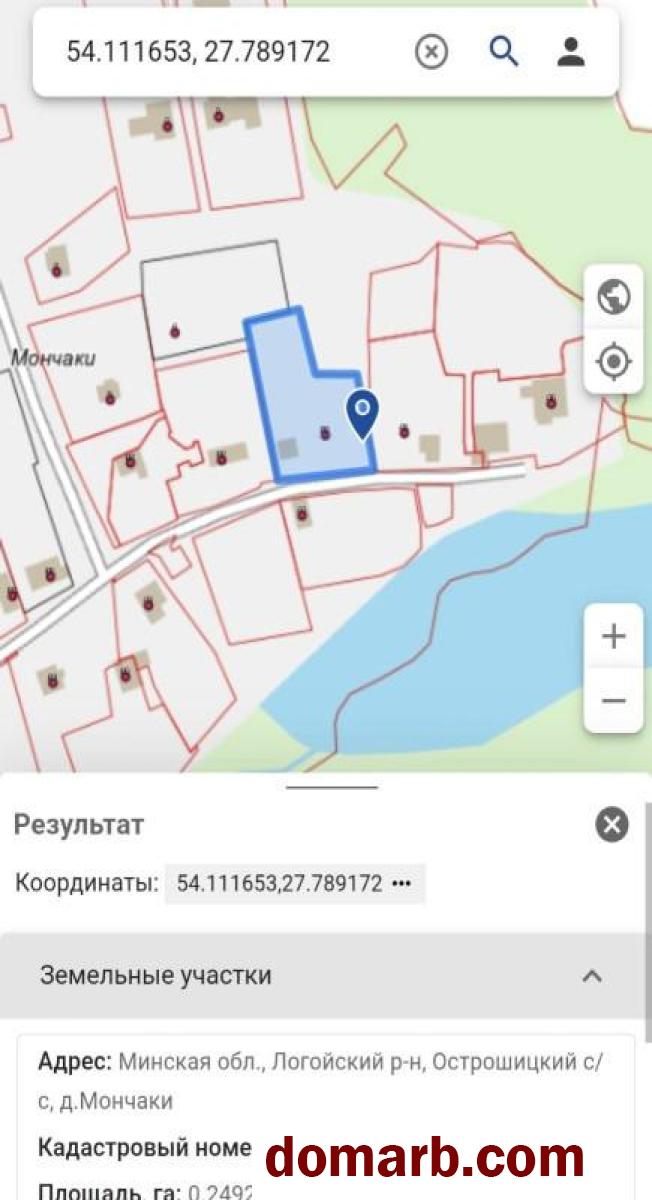
Task: Zoom out of the map
Action: 613,700
